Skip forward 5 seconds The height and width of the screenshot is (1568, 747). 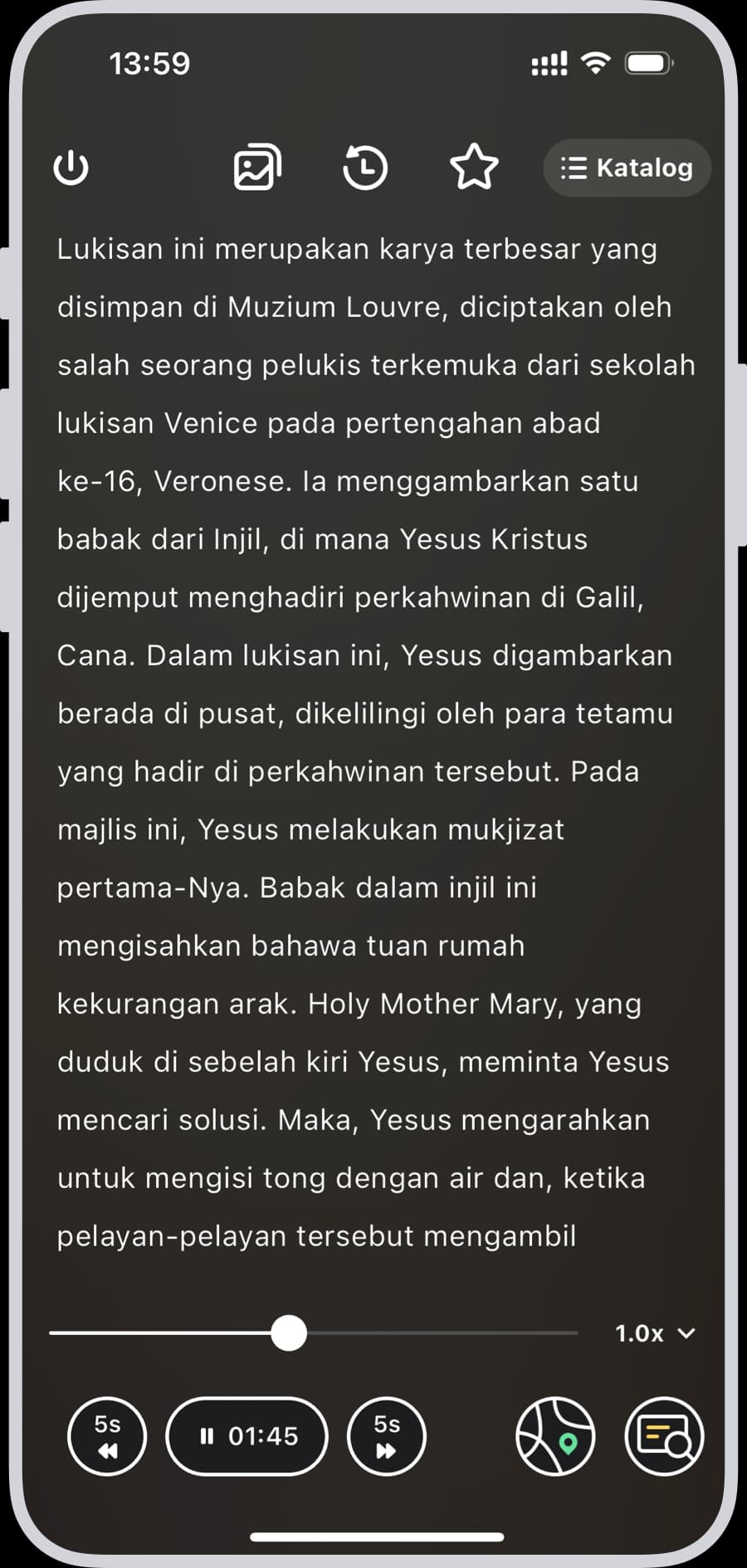(x=387, y=1436)
